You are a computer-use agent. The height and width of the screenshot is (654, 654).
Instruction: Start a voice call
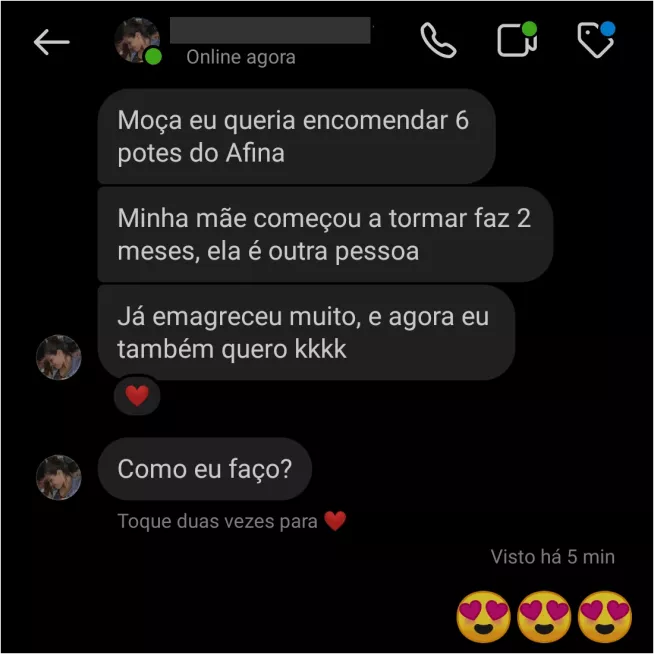click(x=438, y=40)
